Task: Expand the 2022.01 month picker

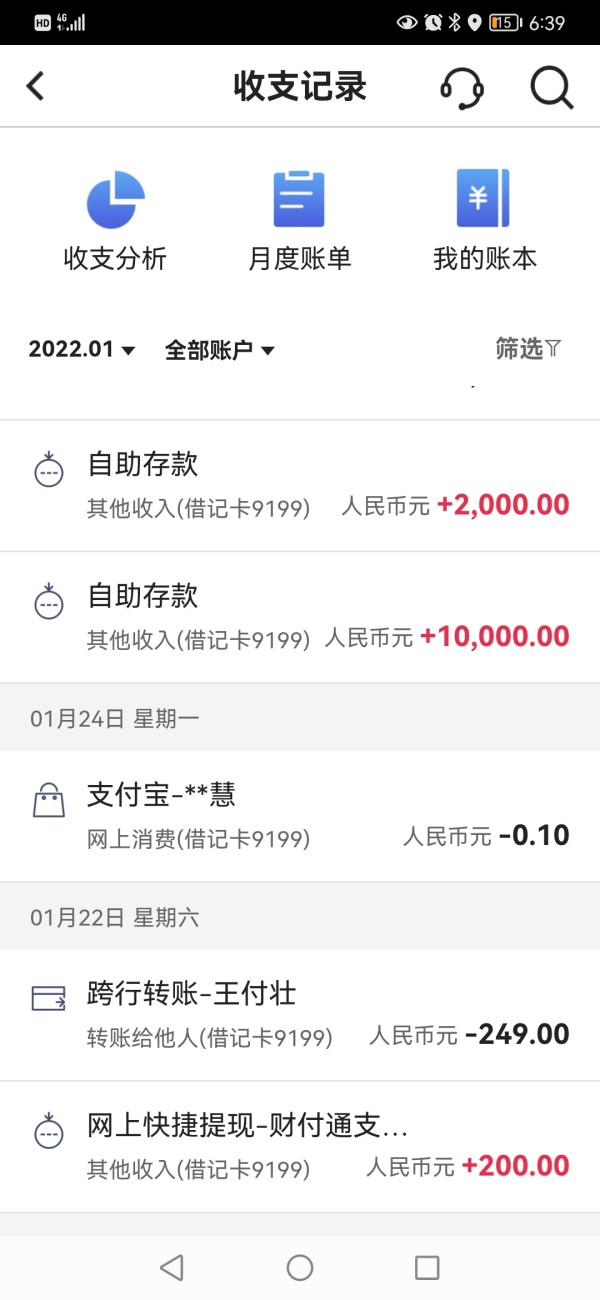Action: click(82, 349)
